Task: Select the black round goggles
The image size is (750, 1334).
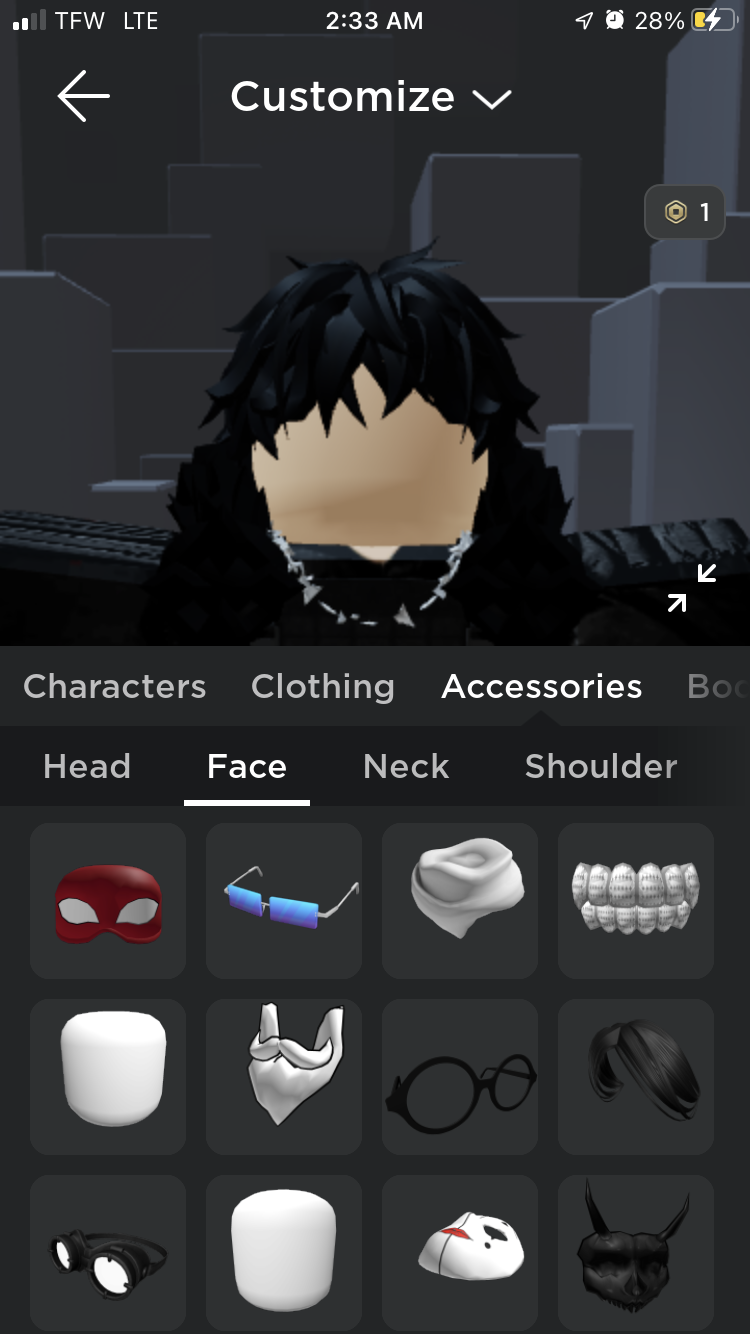Action: pos(108,1253)
